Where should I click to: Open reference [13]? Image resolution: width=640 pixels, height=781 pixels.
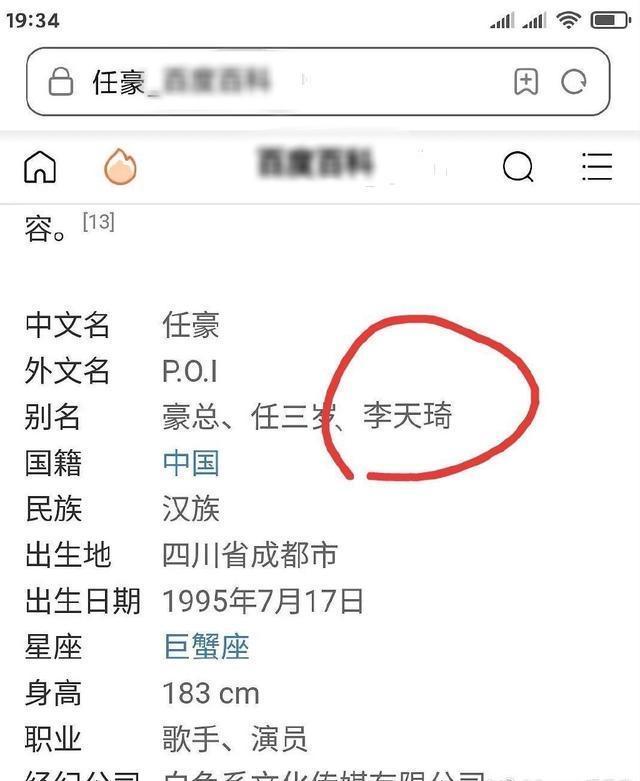[x=98, y=222]
